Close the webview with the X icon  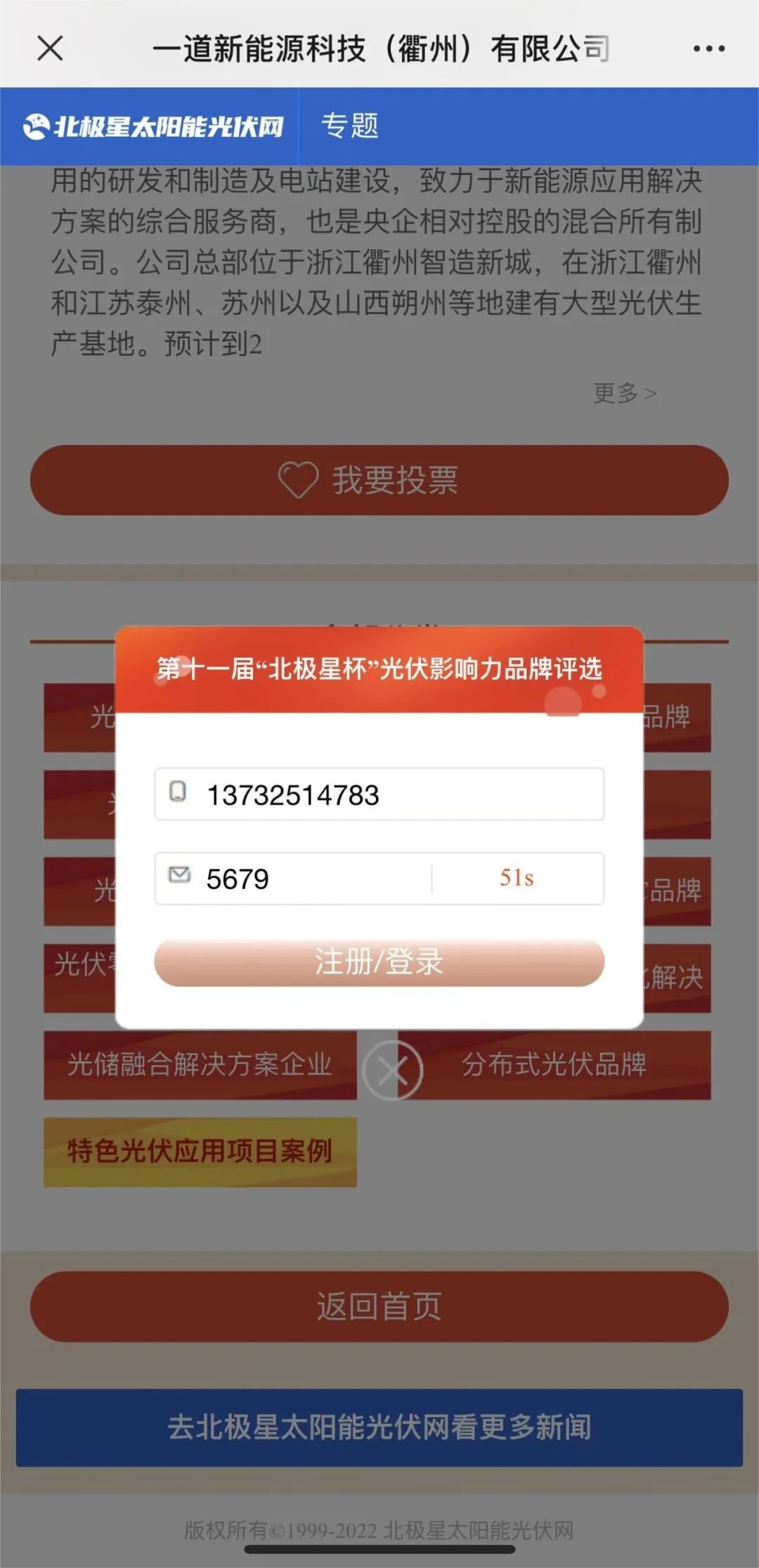(x=50, y=48)
